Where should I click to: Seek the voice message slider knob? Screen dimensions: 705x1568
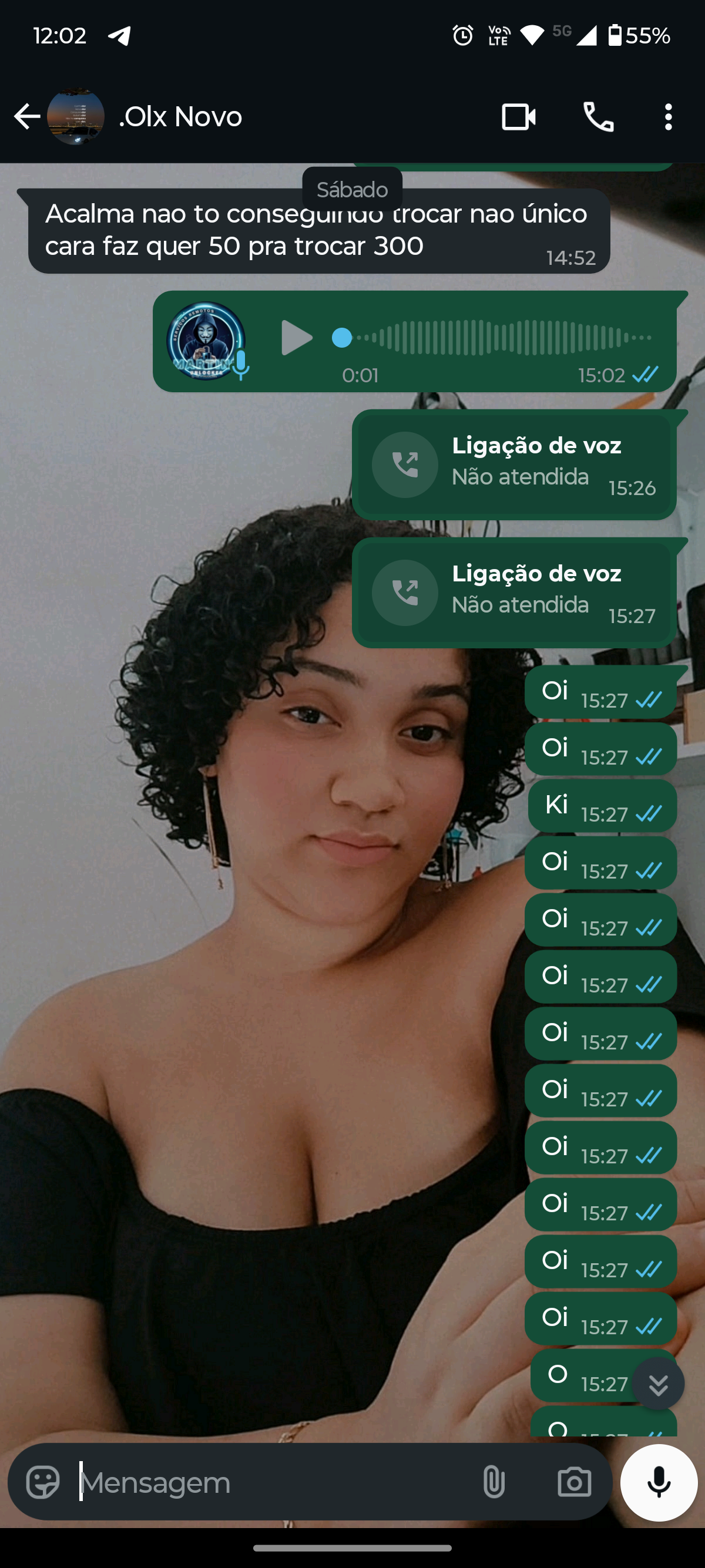click(342, 337)
